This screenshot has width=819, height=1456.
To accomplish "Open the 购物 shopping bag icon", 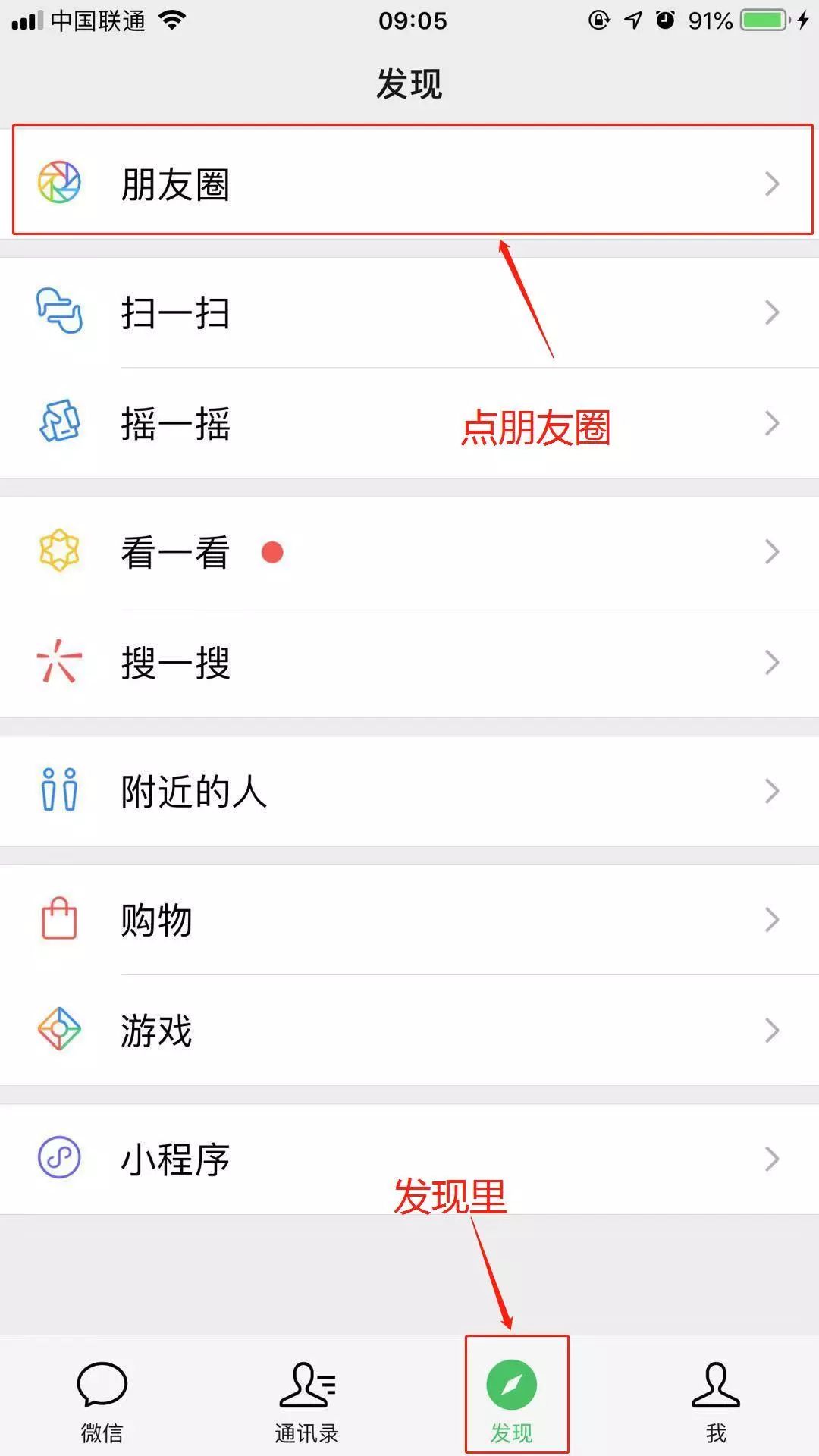I will [x=61, y=919].
